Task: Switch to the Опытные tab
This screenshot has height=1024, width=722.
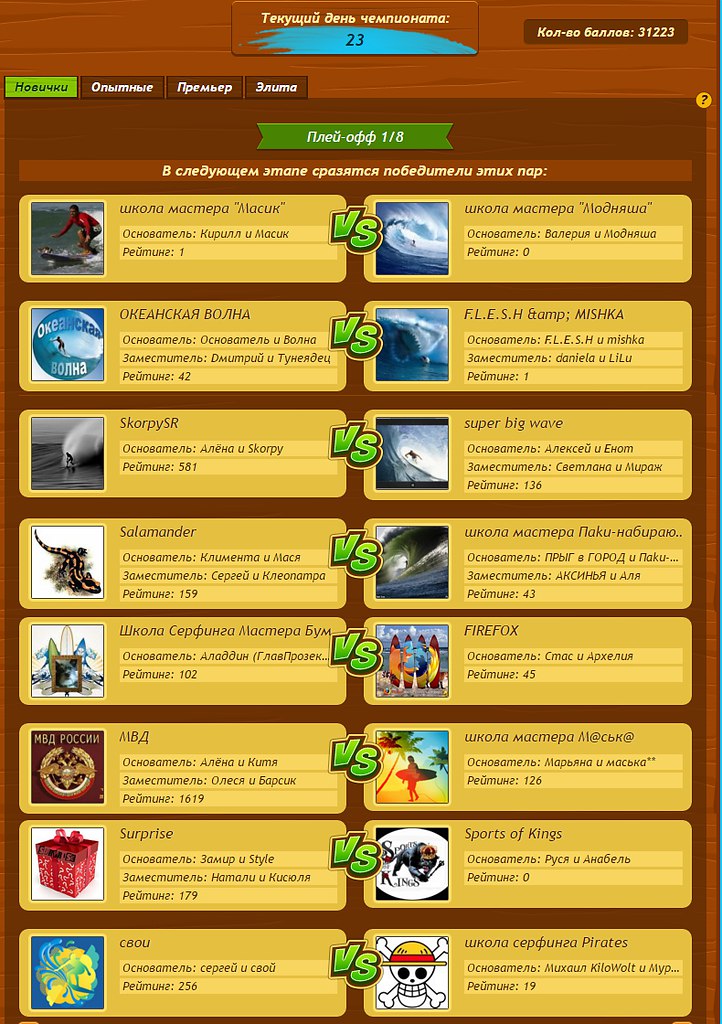Action: coord(122,87)
